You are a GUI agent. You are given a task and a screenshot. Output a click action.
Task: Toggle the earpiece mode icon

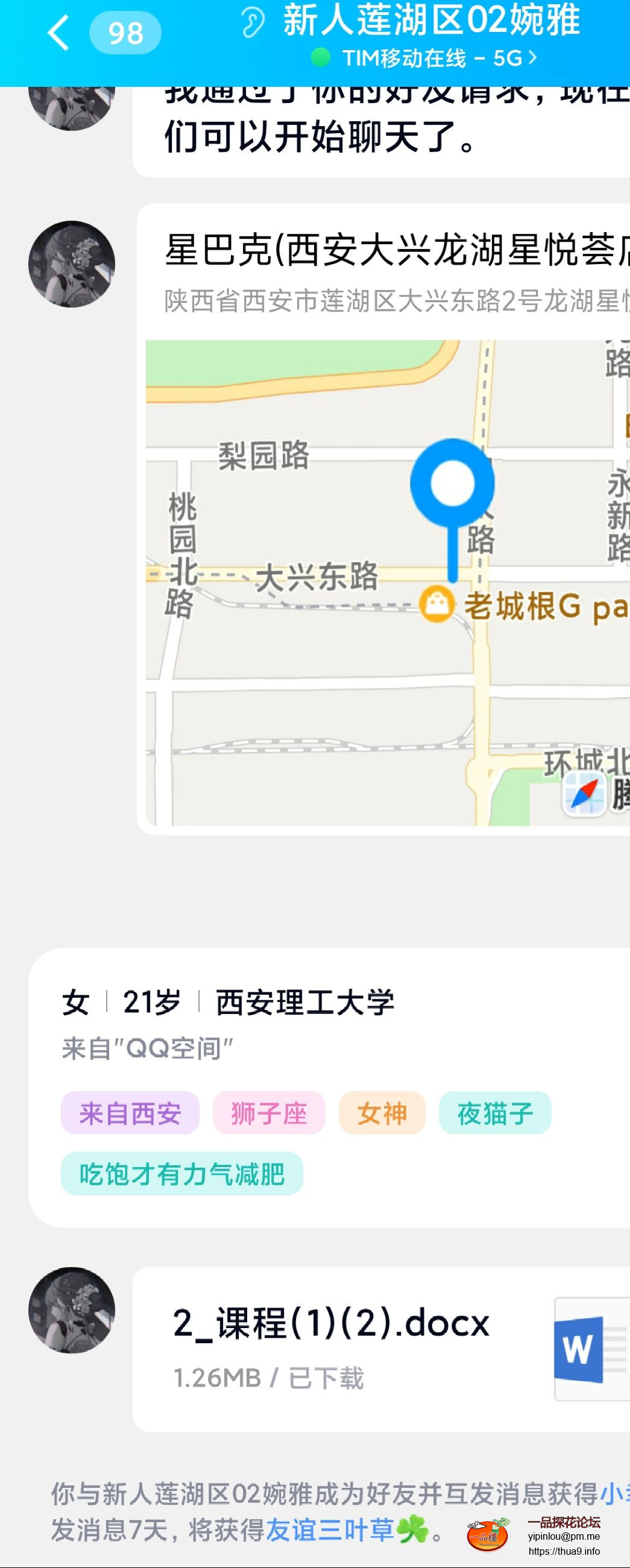[252, 23]
